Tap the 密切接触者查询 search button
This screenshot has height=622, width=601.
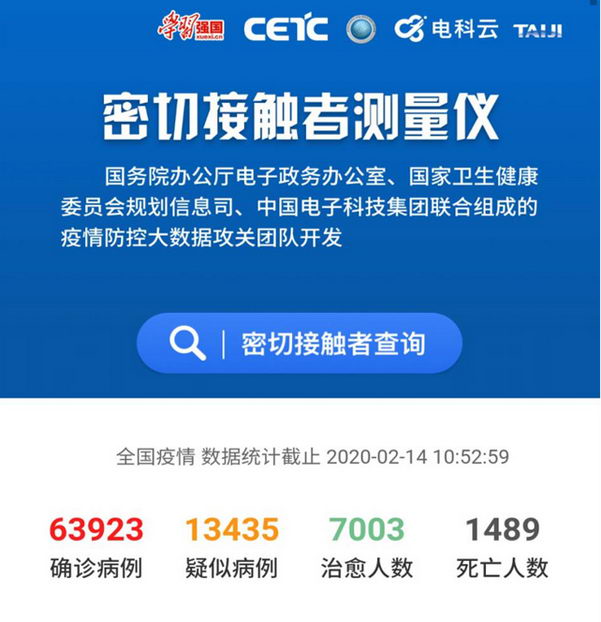(x=300, y=343)
